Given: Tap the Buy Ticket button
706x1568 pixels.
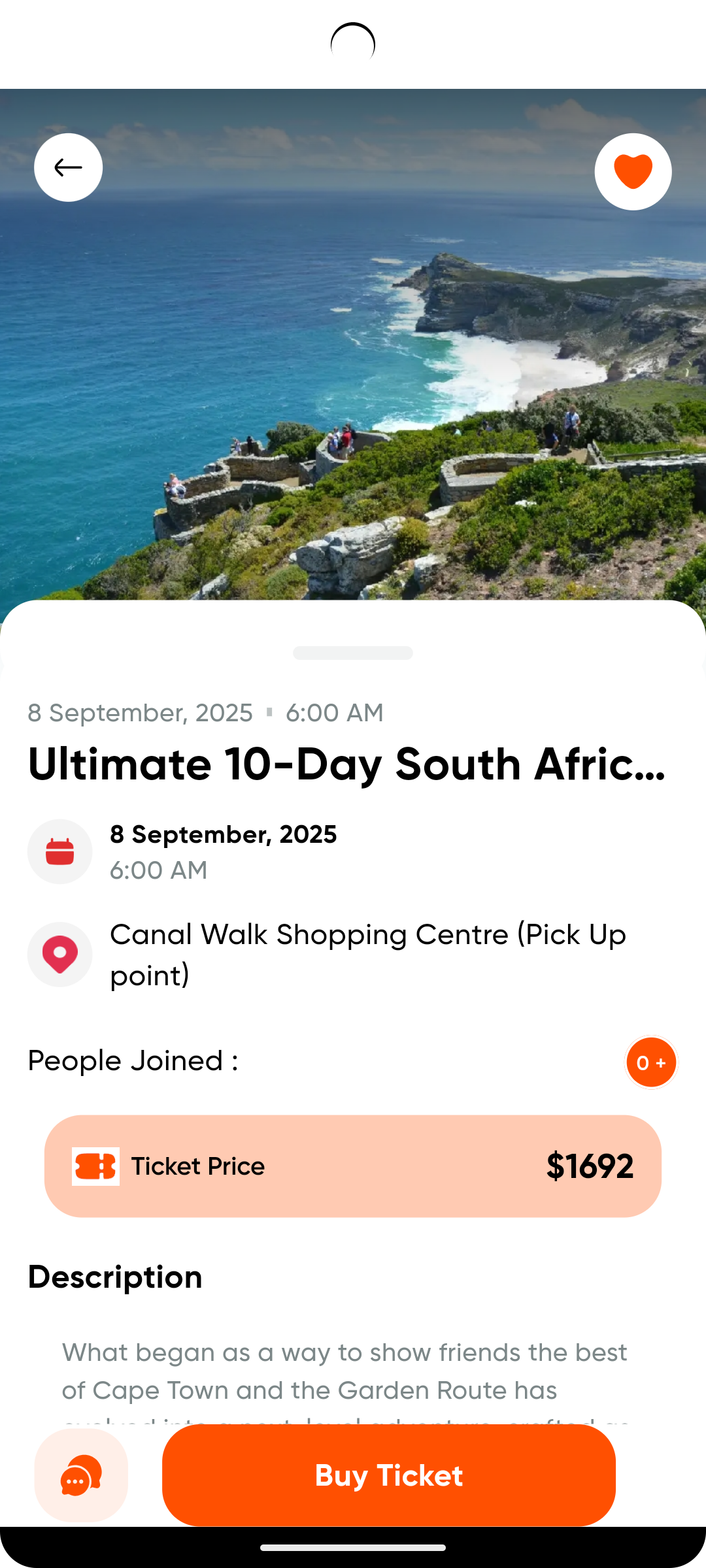Looking at the screenshot, I should tap(388, 1475).
